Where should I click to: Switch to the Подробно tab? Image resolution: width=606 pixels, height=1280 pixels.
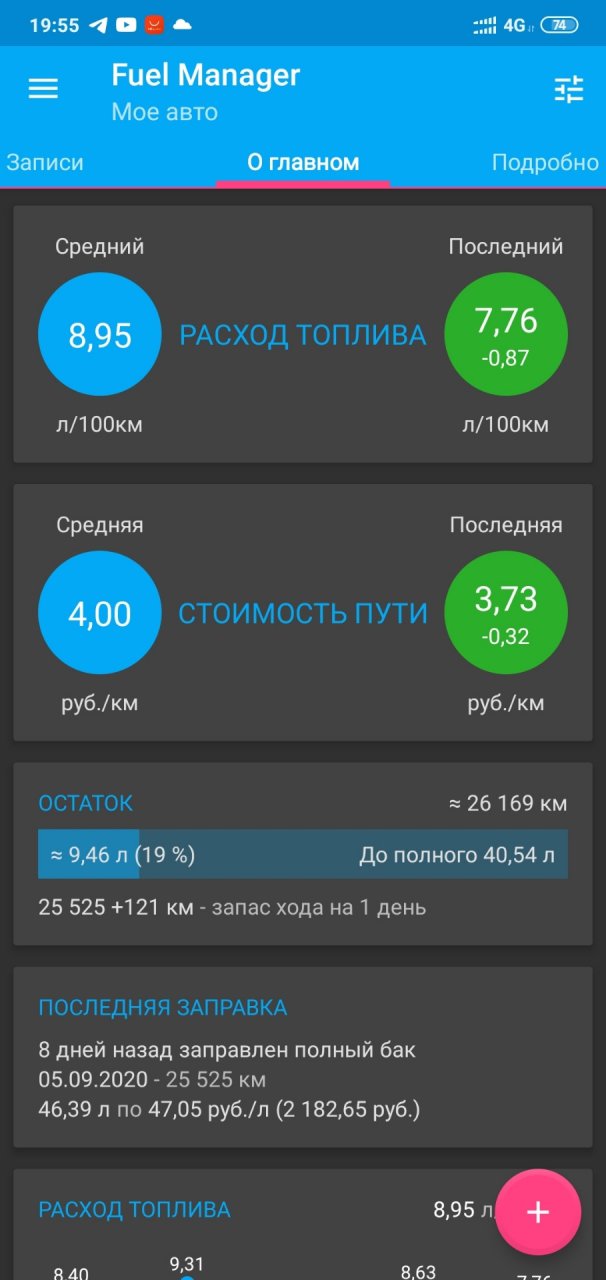[x=545, y=163]
